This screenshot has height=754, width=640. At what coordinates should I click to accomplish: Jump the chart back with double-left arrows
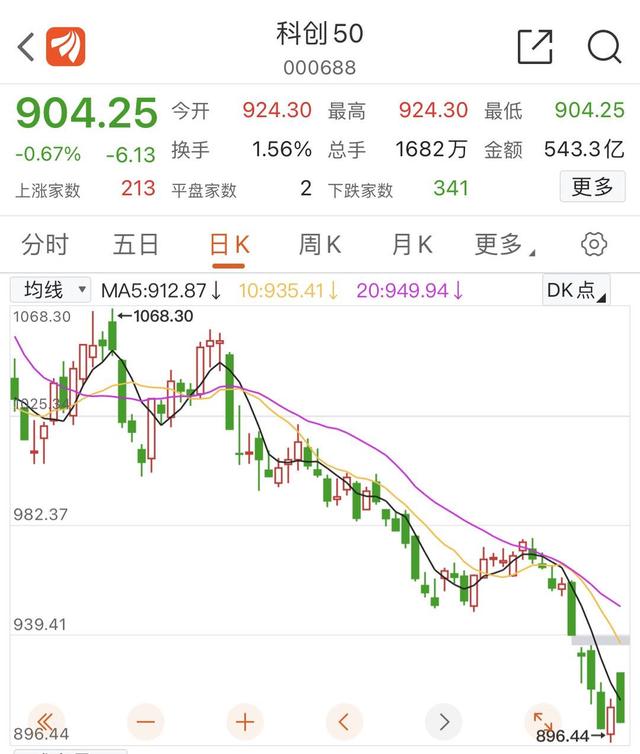45,720
